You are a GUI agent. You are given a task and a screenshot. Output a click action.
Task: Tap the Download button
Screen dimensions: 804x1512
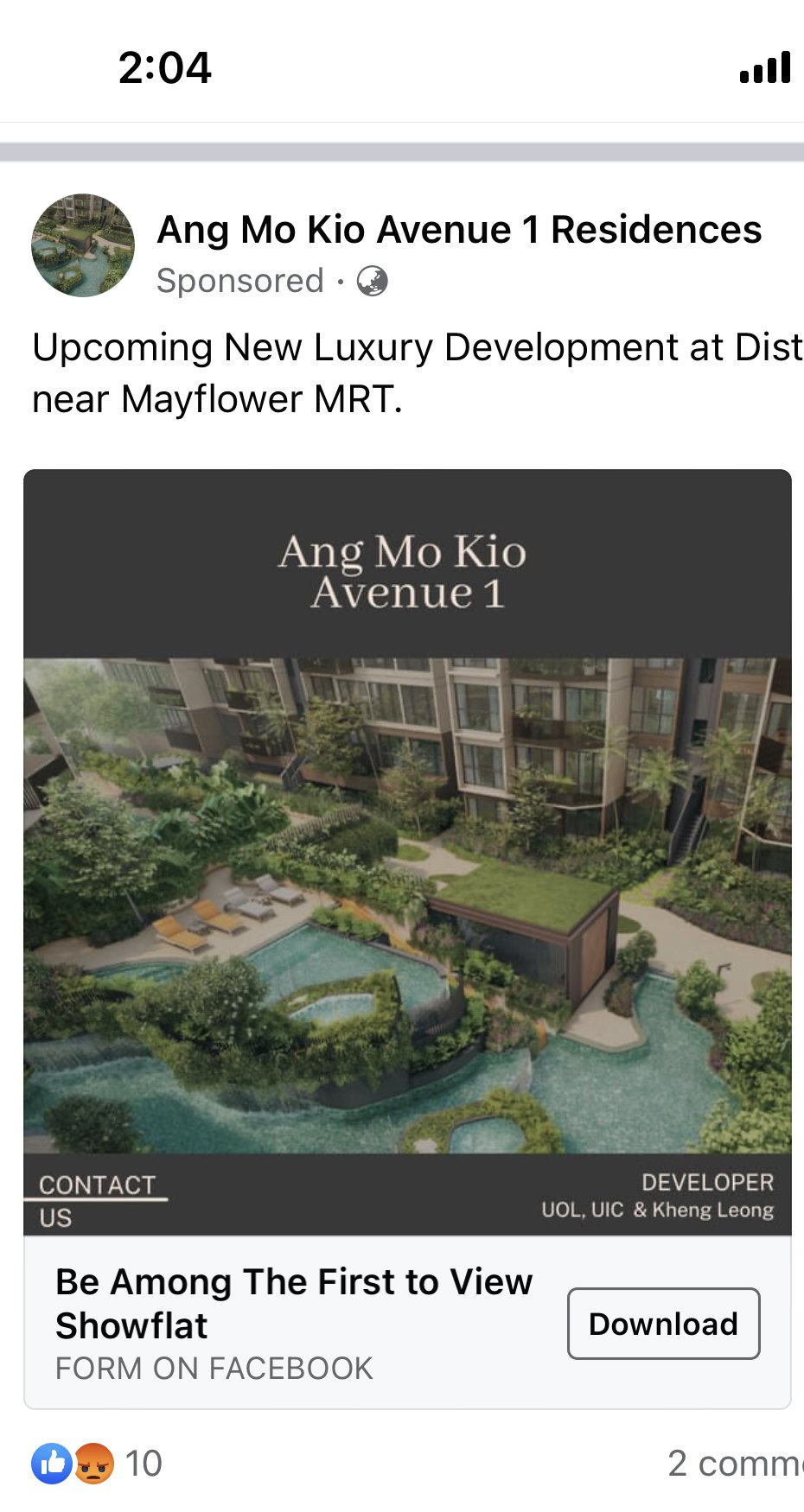pos(663,1324)
